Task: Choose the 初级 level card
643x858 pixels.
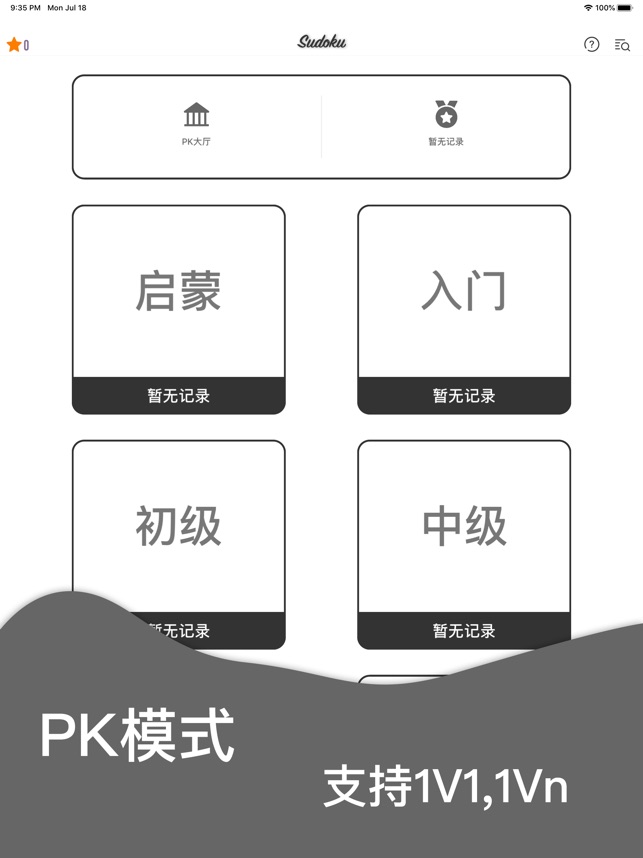Action: point(179,527)
